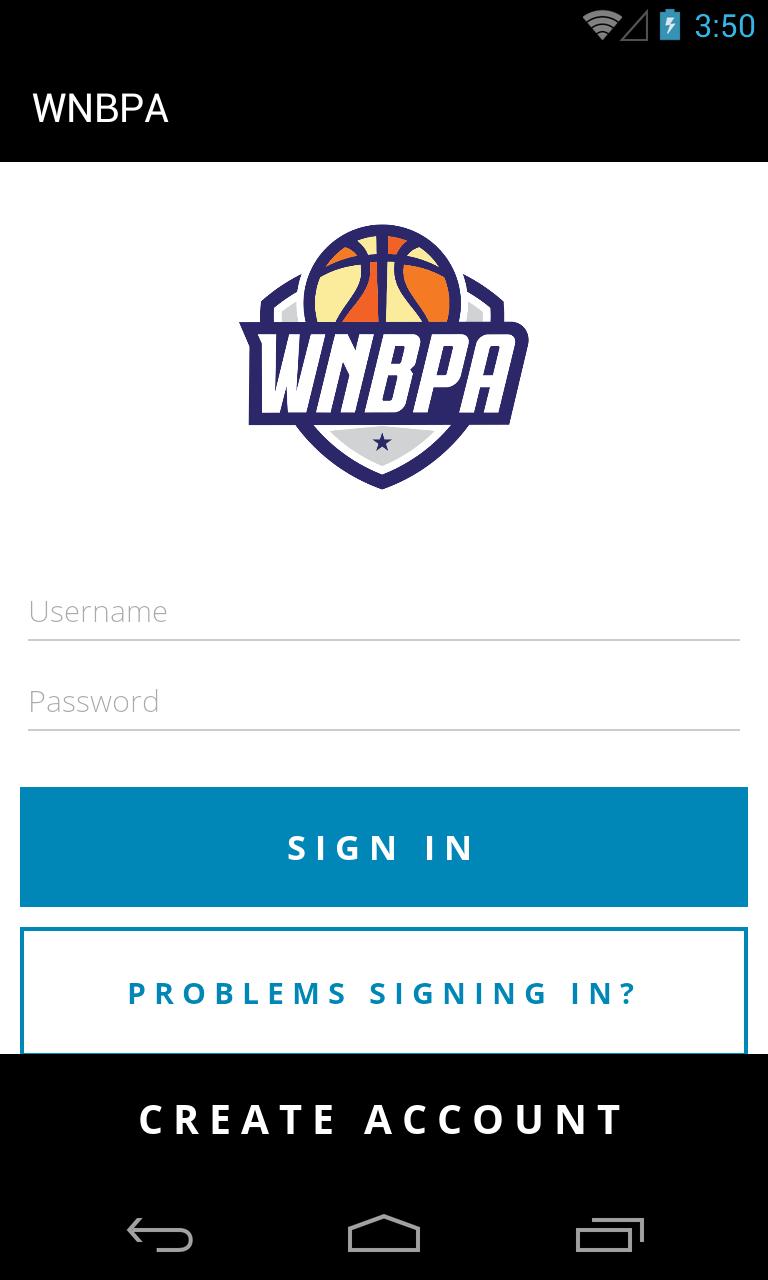Viewport: 768px width, 1280px height.
Task: Tap the WNBPA basketball shield logo
Action: click(x=384, y=350)
